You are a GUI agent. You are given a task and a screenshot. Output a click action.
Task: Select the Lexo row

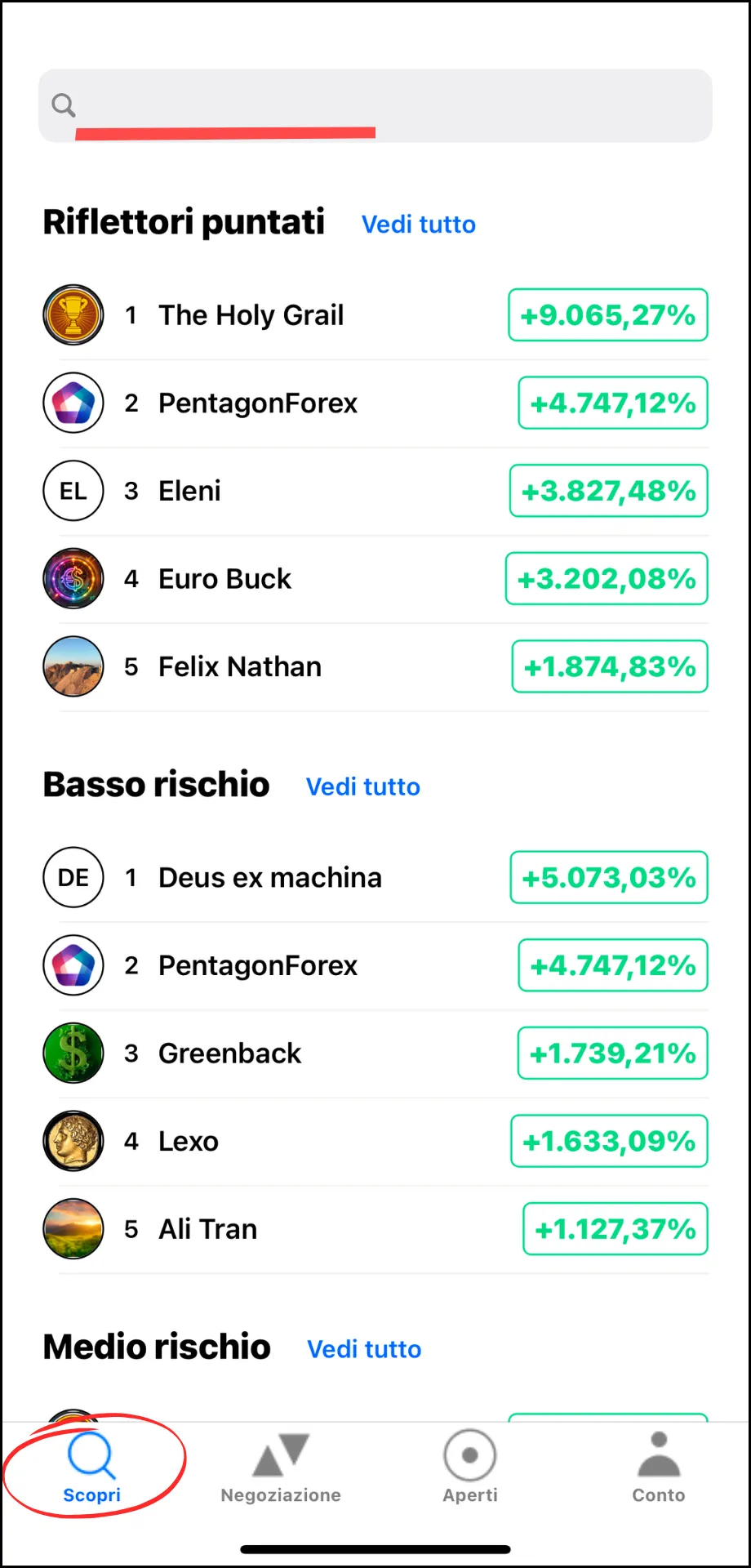point(375,1141)
